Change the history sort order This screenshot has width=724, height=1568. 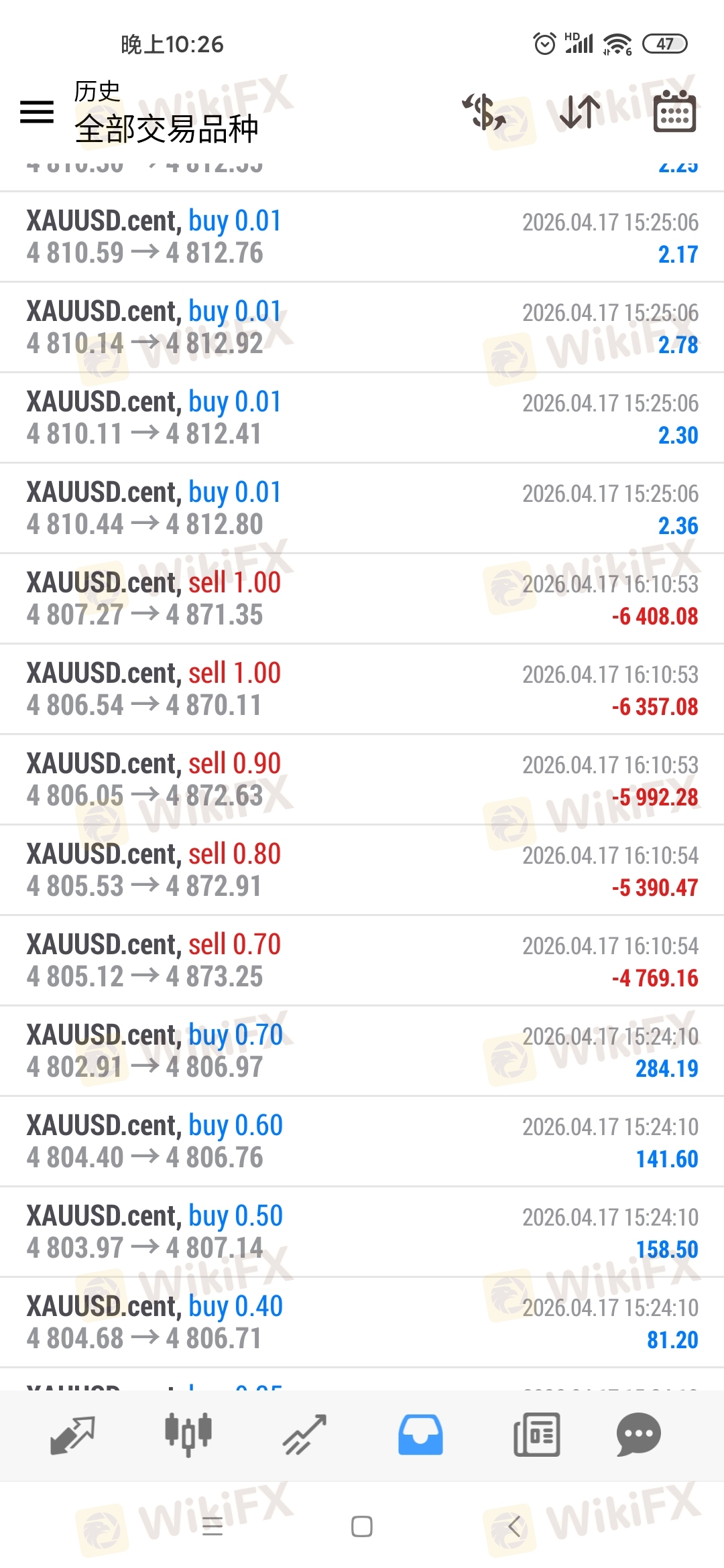pos(579,111)
